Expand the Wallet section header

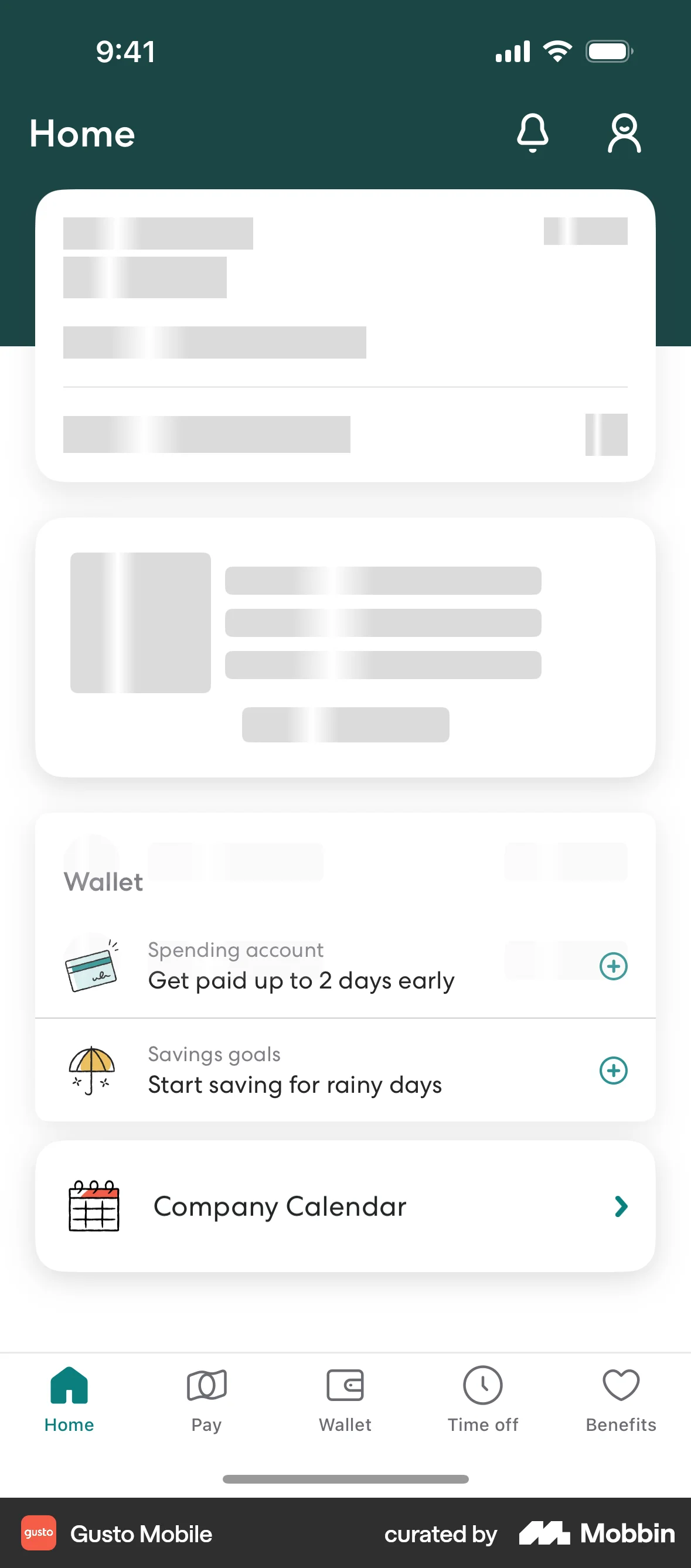click(x=103, y=882)
